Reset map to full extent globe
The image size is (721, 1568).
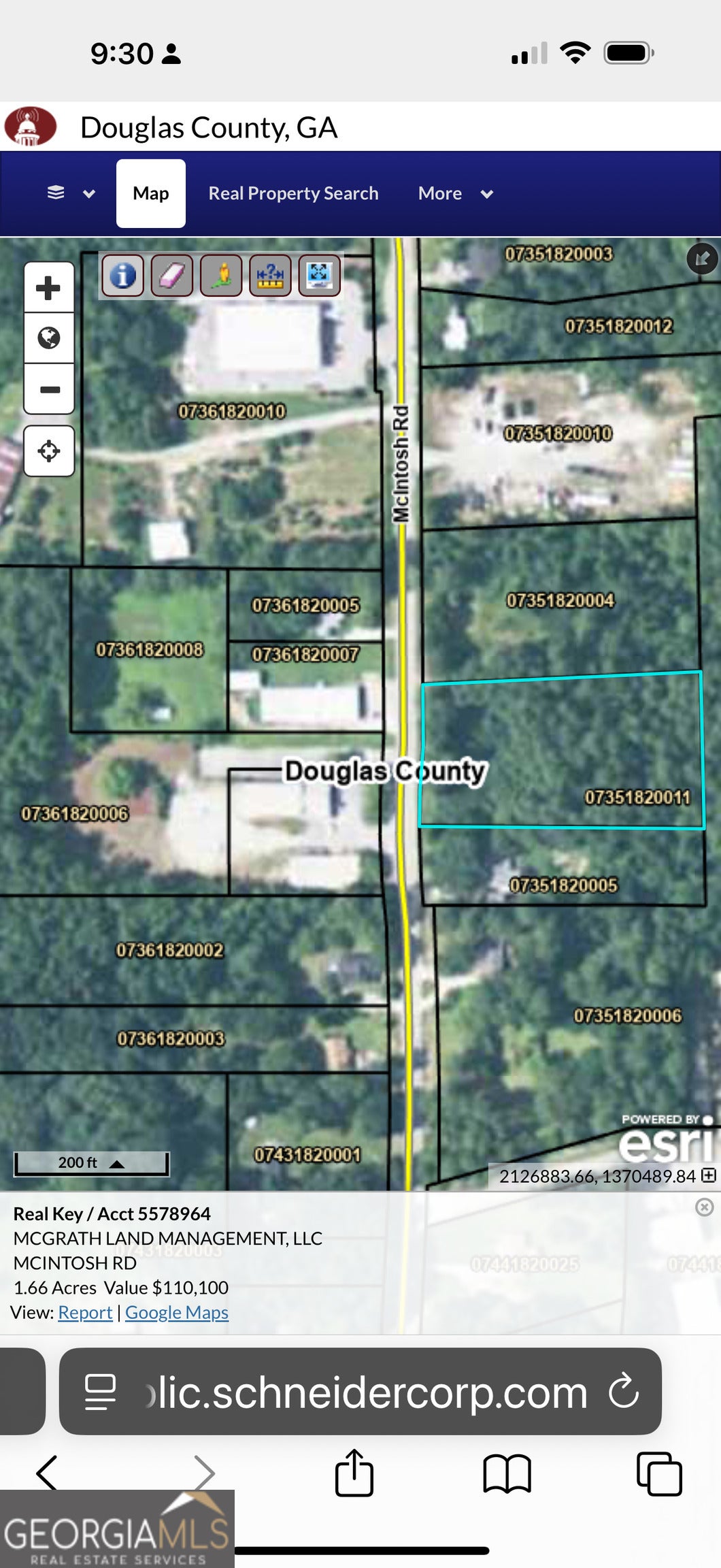pos(48,338)
